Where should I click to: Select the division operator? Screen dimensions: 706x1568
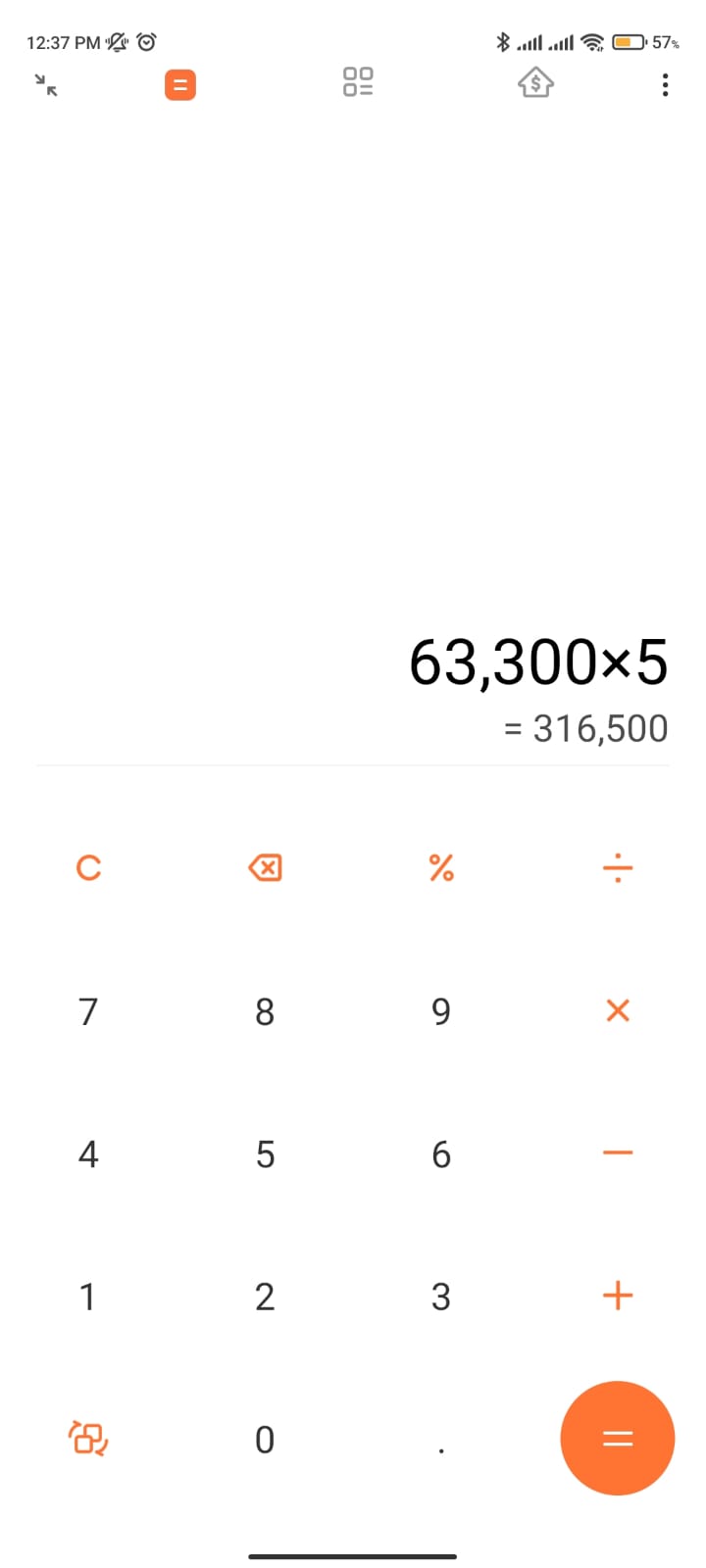618,867
